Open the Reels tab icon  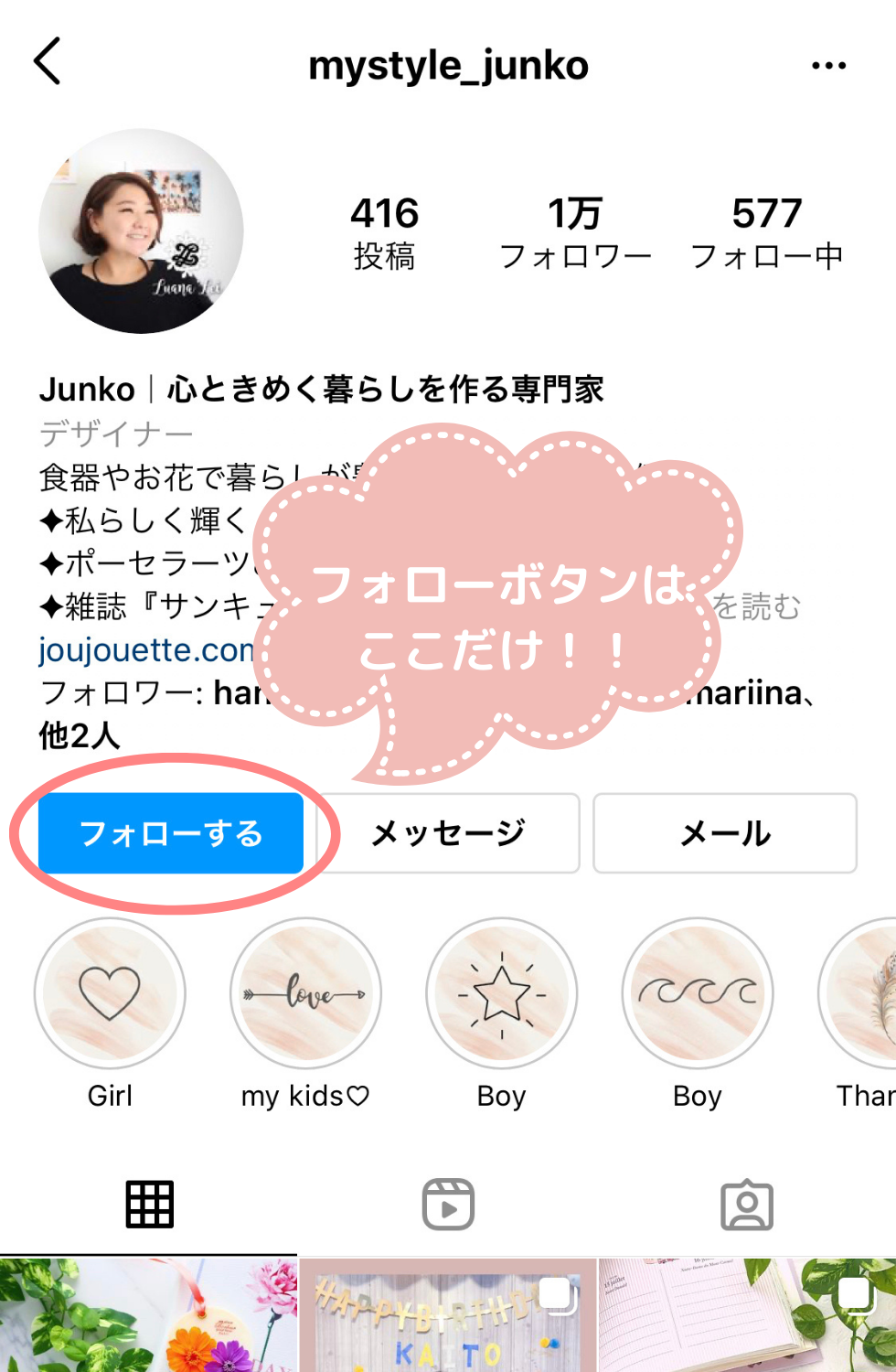[x=448, y=1203]
